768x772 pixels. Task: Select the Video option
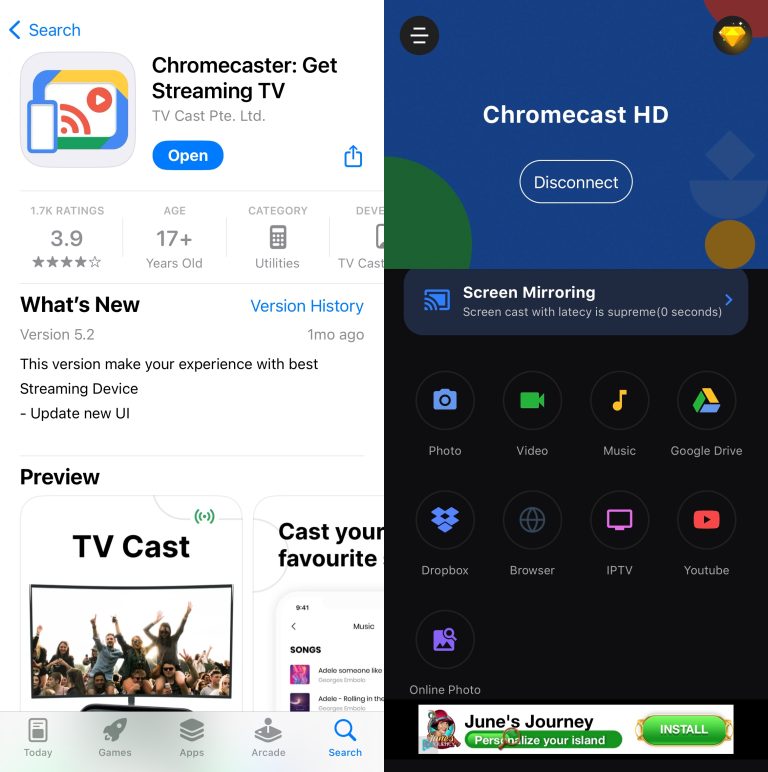[532, 401]
